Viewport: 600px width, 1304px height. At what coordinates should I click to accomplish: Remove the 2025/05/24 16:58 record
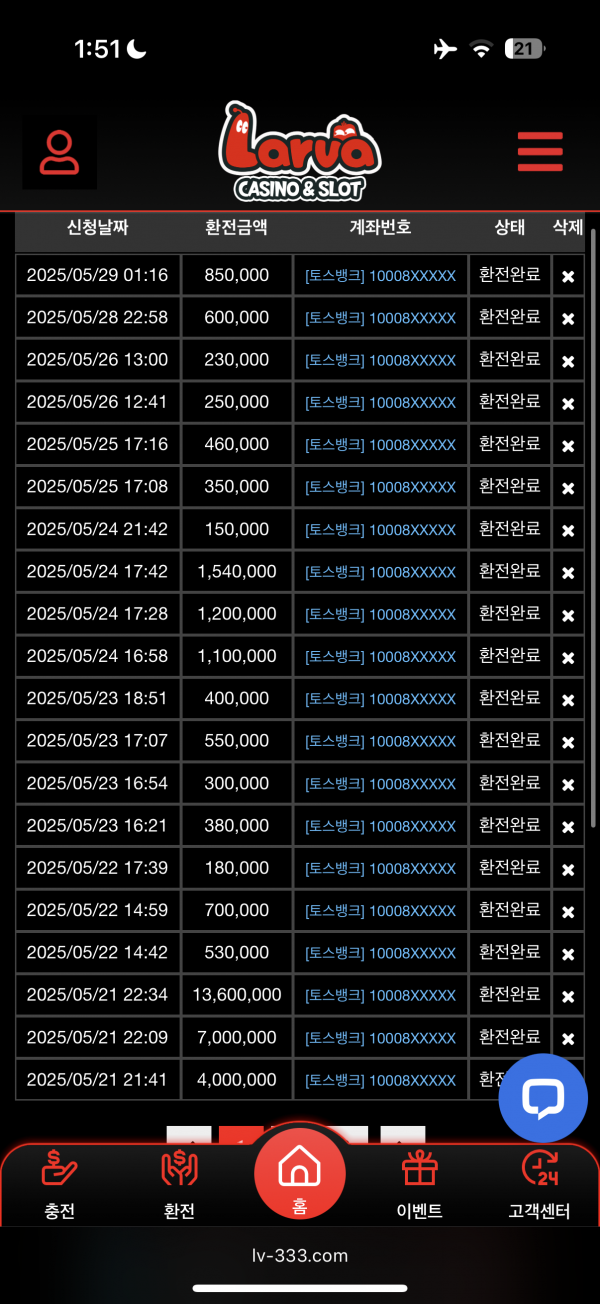568,657
